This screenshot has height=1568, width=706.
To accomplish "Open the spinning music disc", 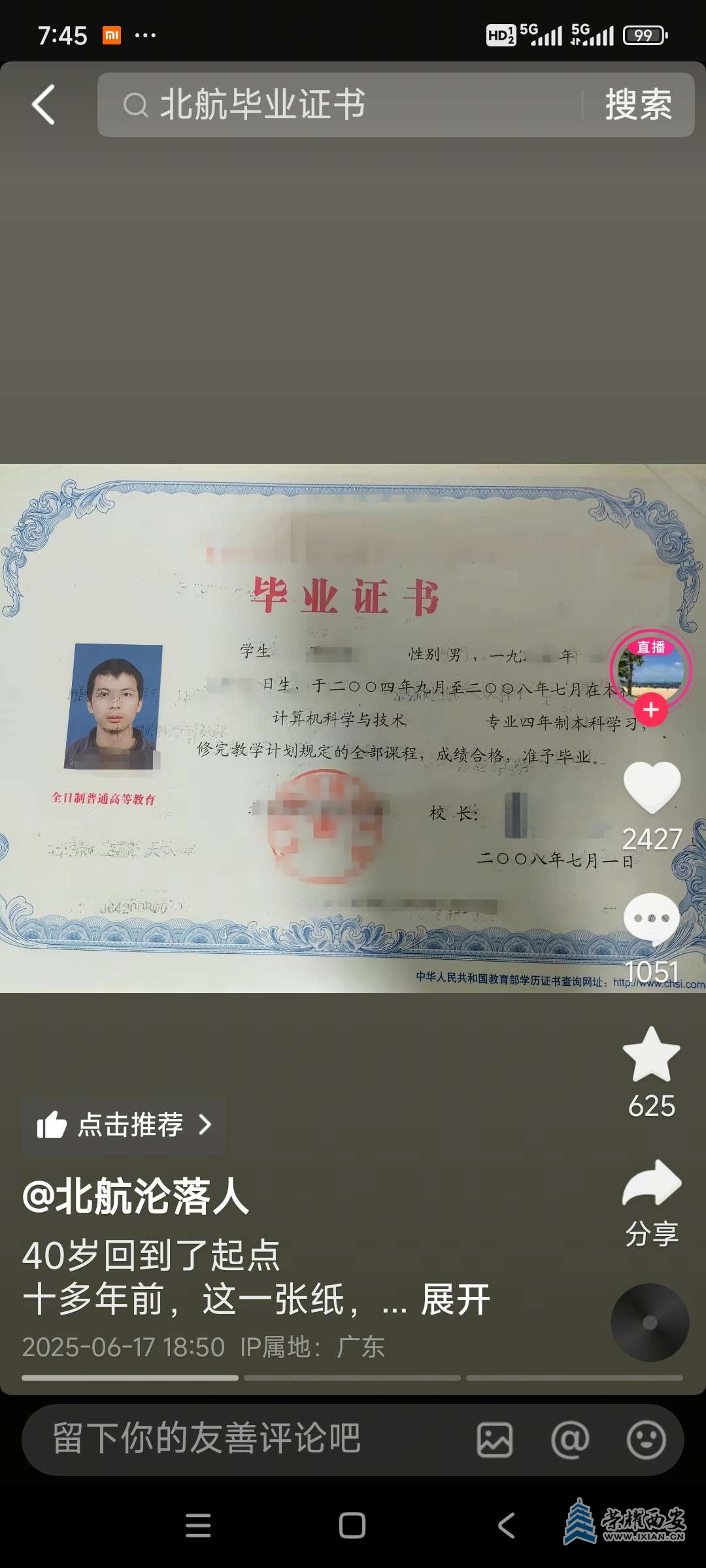I will pos(650,1322).
